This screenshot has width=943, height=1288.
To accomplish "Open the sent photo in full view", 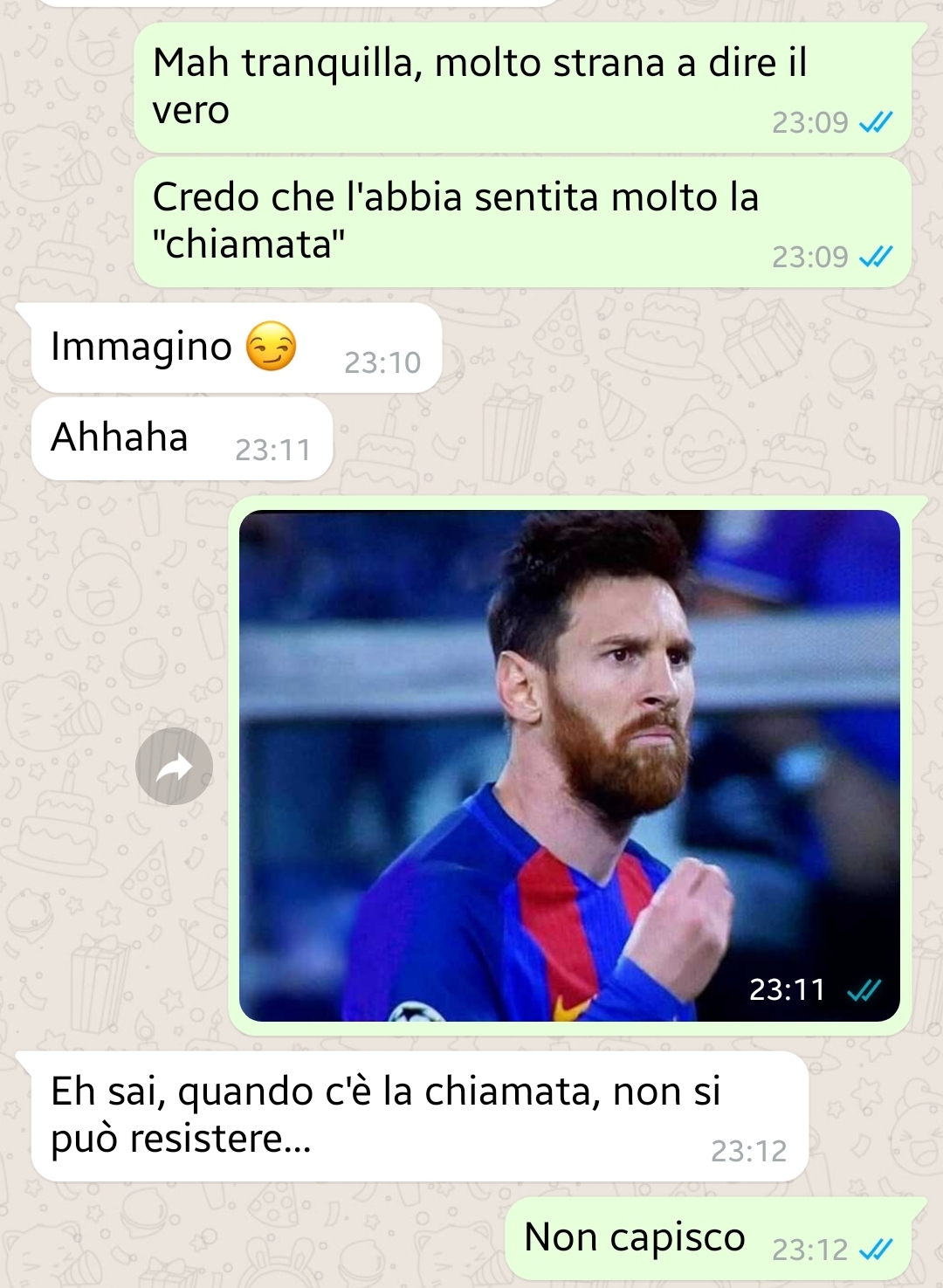I will point(569,766).
